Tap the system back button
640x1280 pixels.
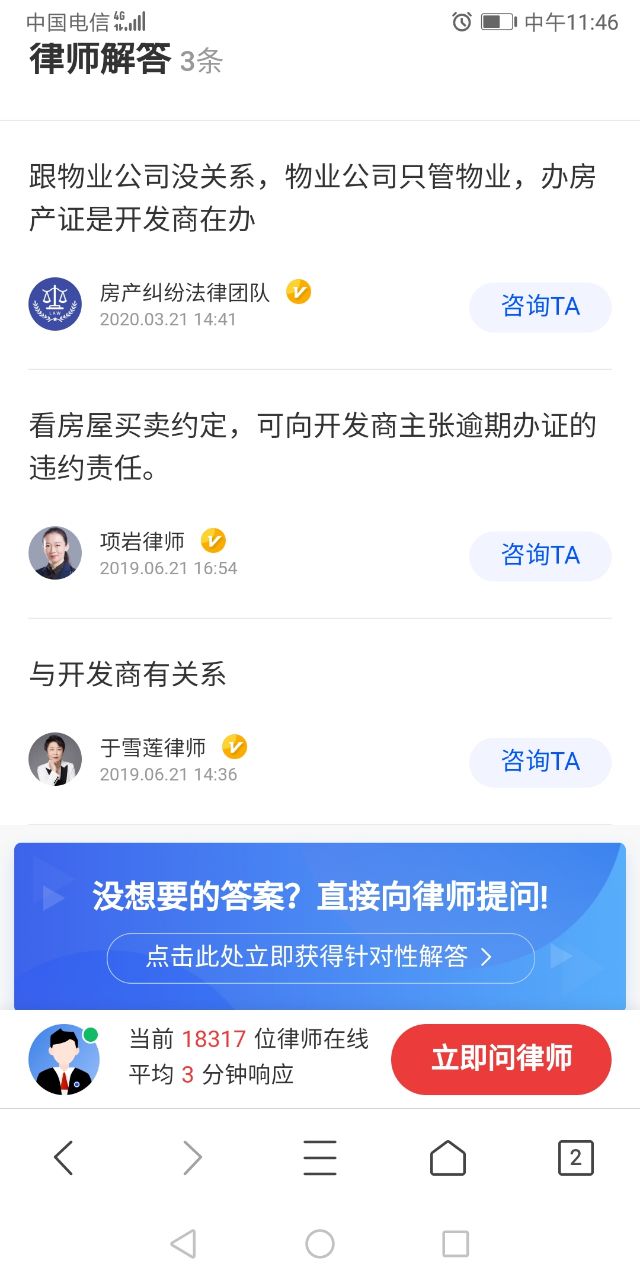(x=183, y=1243)
